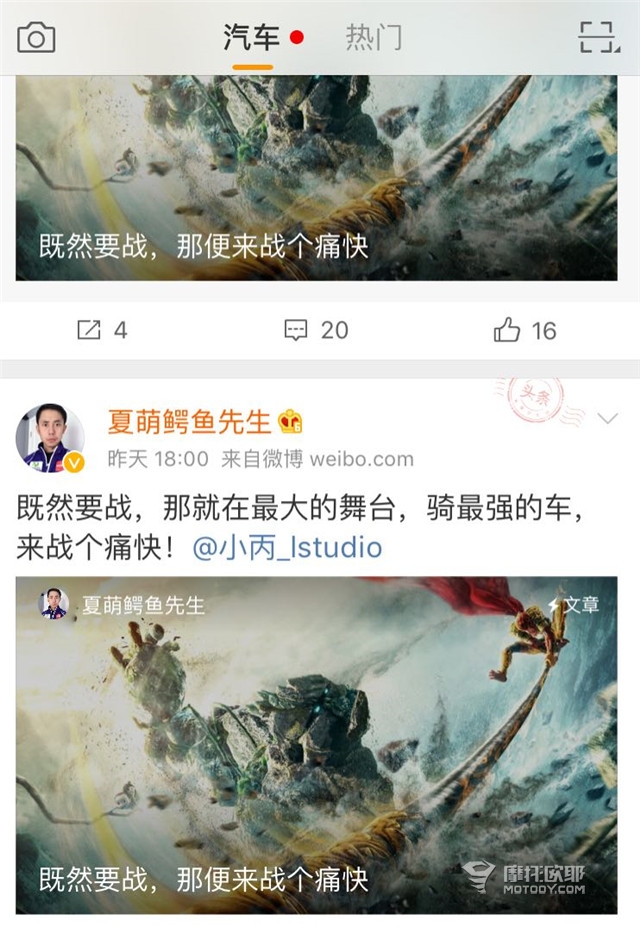Switch to the 热门 tab
This screenshot has height=933, width=640.
pyautogui.click(x=374, y=38)
